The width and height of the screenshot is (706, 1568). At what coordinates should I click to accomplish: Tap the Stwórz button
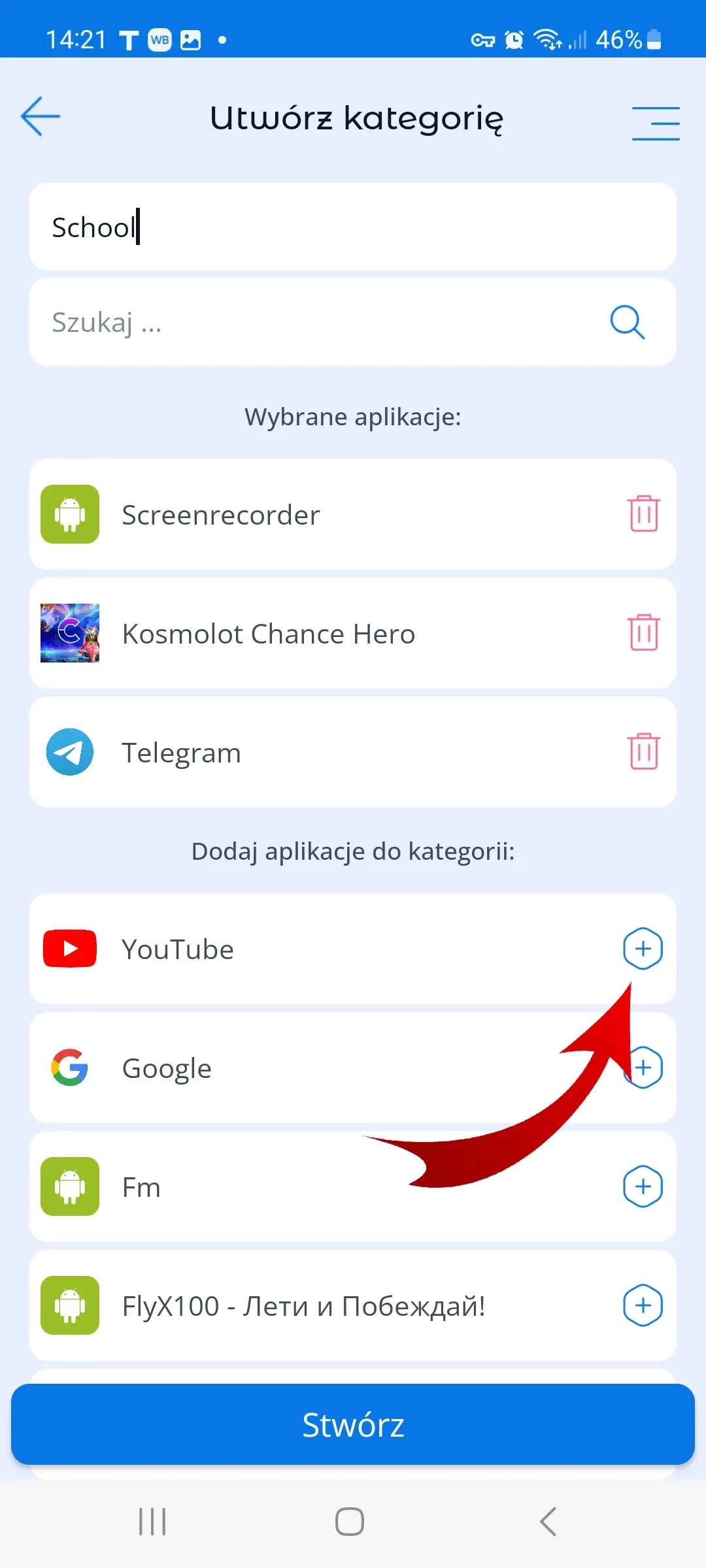[353, 1424]
